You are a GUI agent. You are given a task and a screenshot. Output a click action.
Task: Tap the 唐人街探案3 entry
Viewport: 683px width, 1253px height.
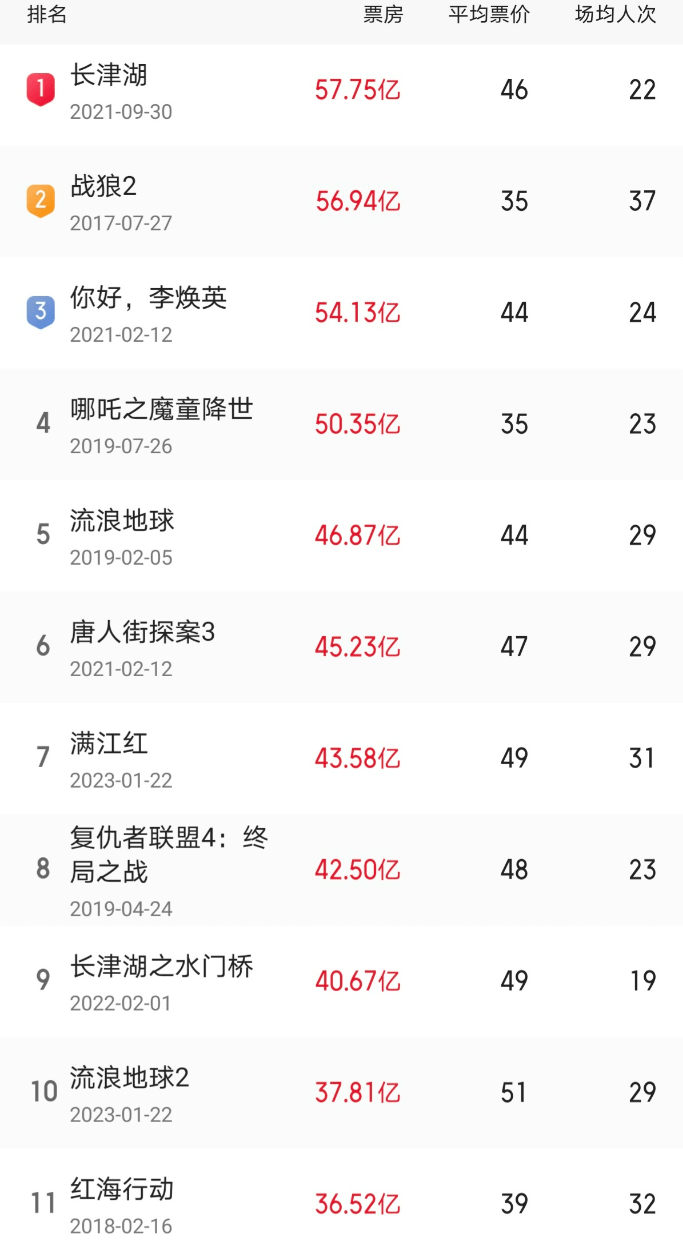(x=142, y=632)
